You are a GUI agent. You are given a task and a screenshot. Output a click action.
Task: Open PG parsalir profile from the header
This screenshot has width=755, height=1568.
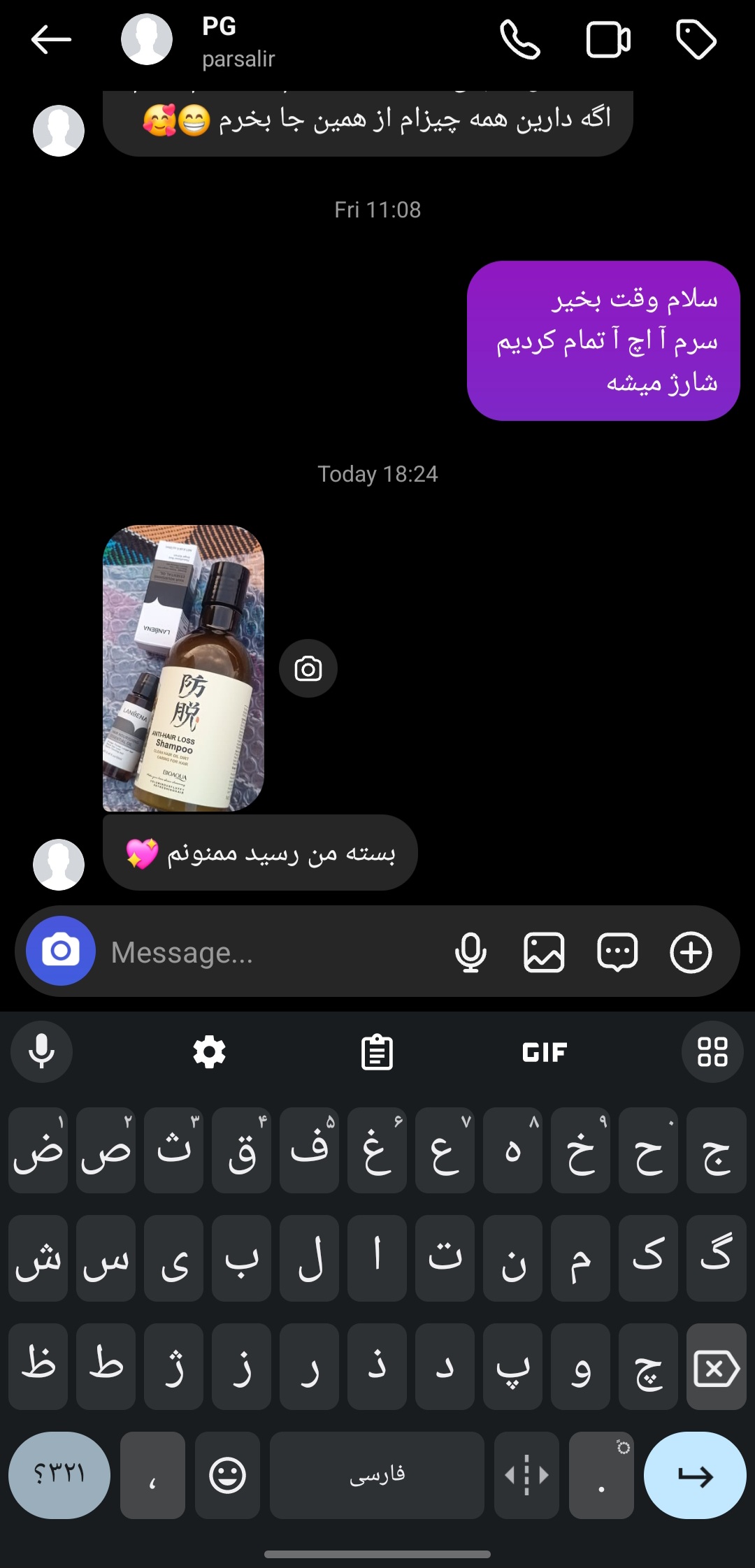(199, 41)
